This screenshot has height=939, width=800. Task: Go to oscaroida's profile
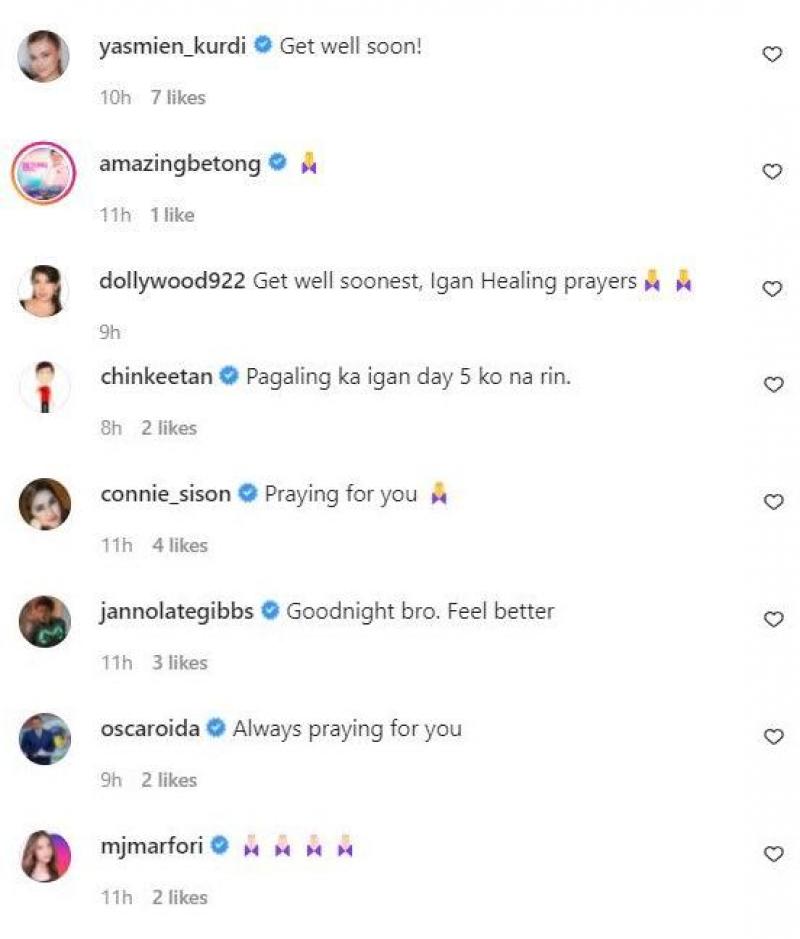coord(151,729)
